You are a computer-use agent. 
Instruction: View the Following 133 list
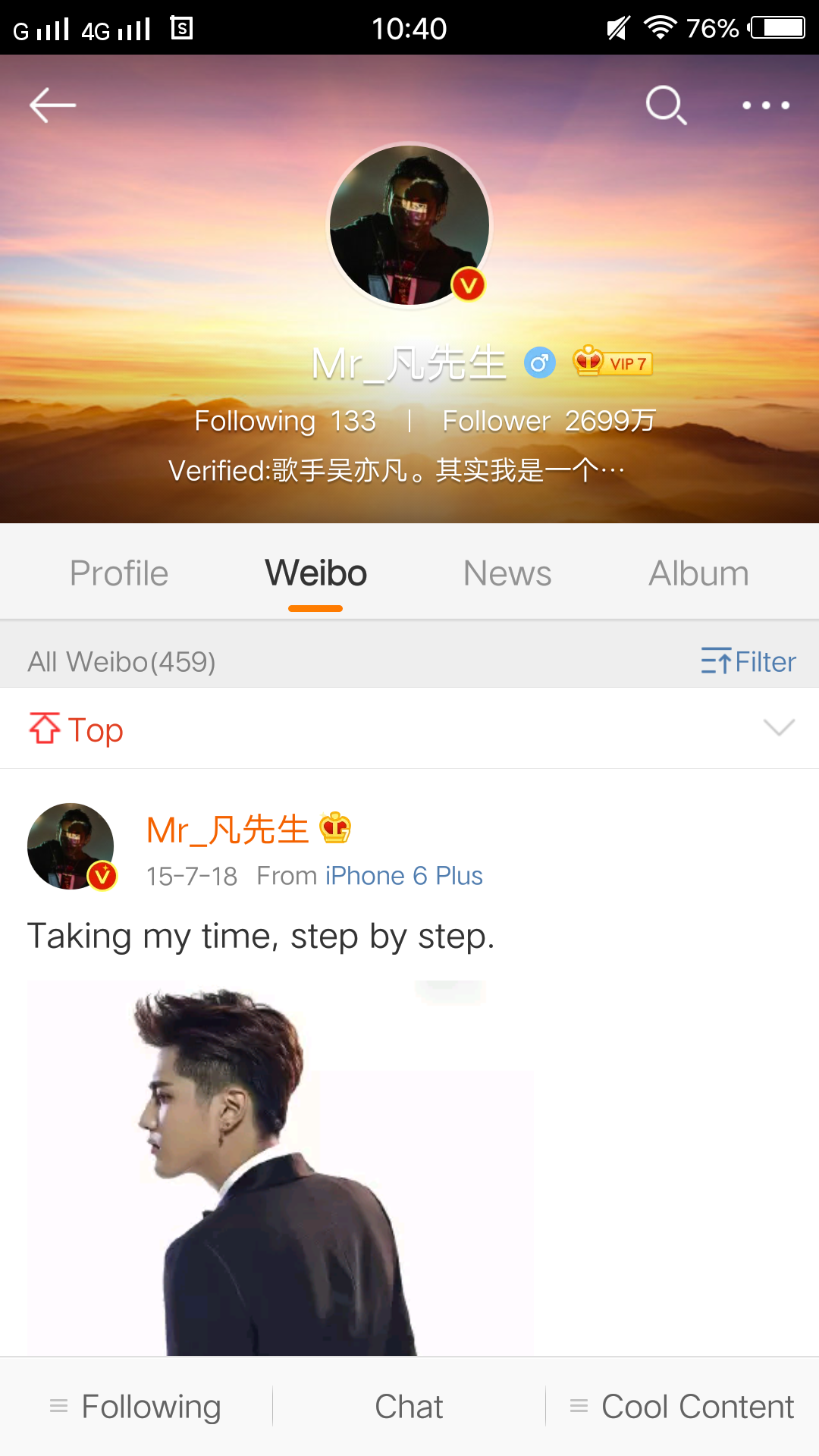click(285, 421)
